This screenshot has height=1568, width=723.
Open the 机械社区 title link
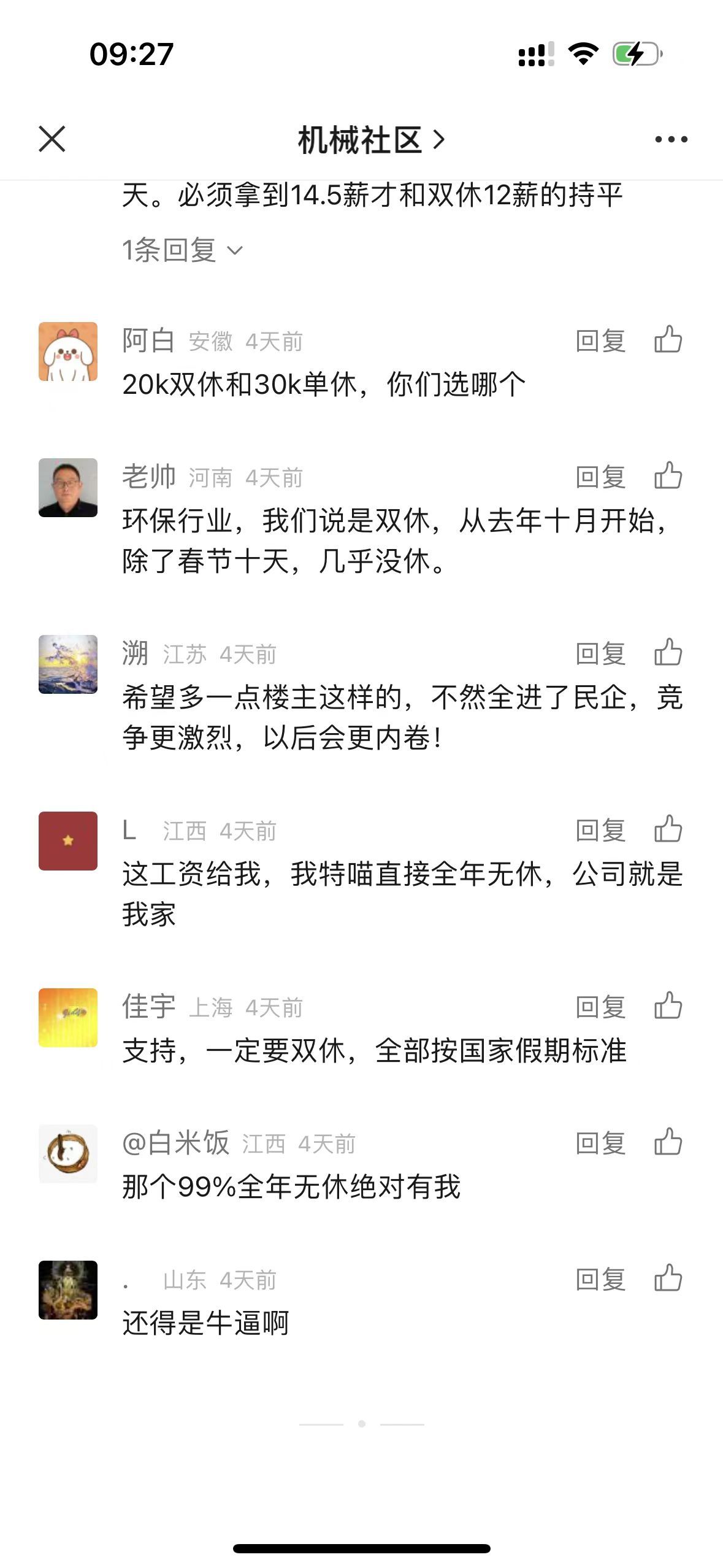[370, 140]
